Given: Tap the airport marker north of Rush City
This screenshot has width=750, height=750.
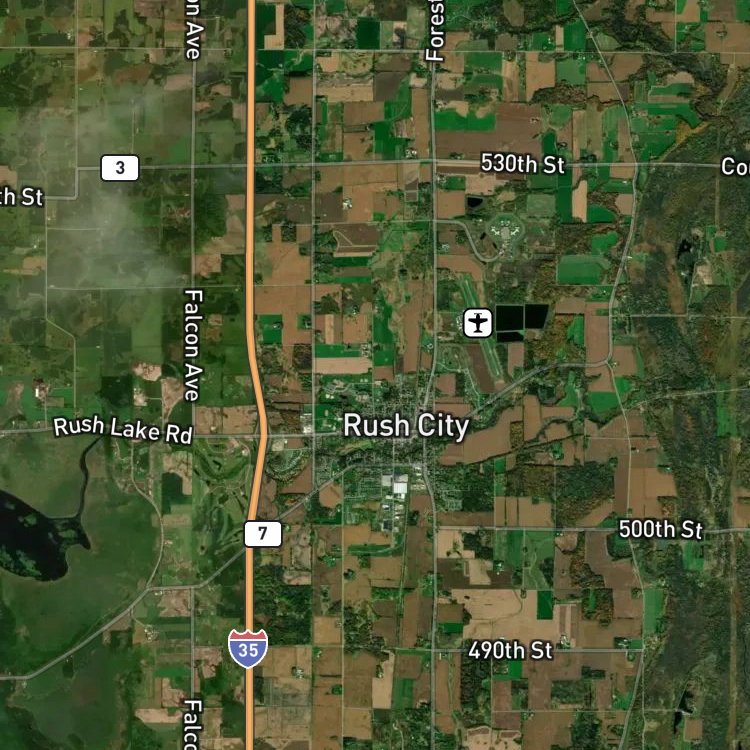Looking at the screenshot, I should click(x=477, y=323).
